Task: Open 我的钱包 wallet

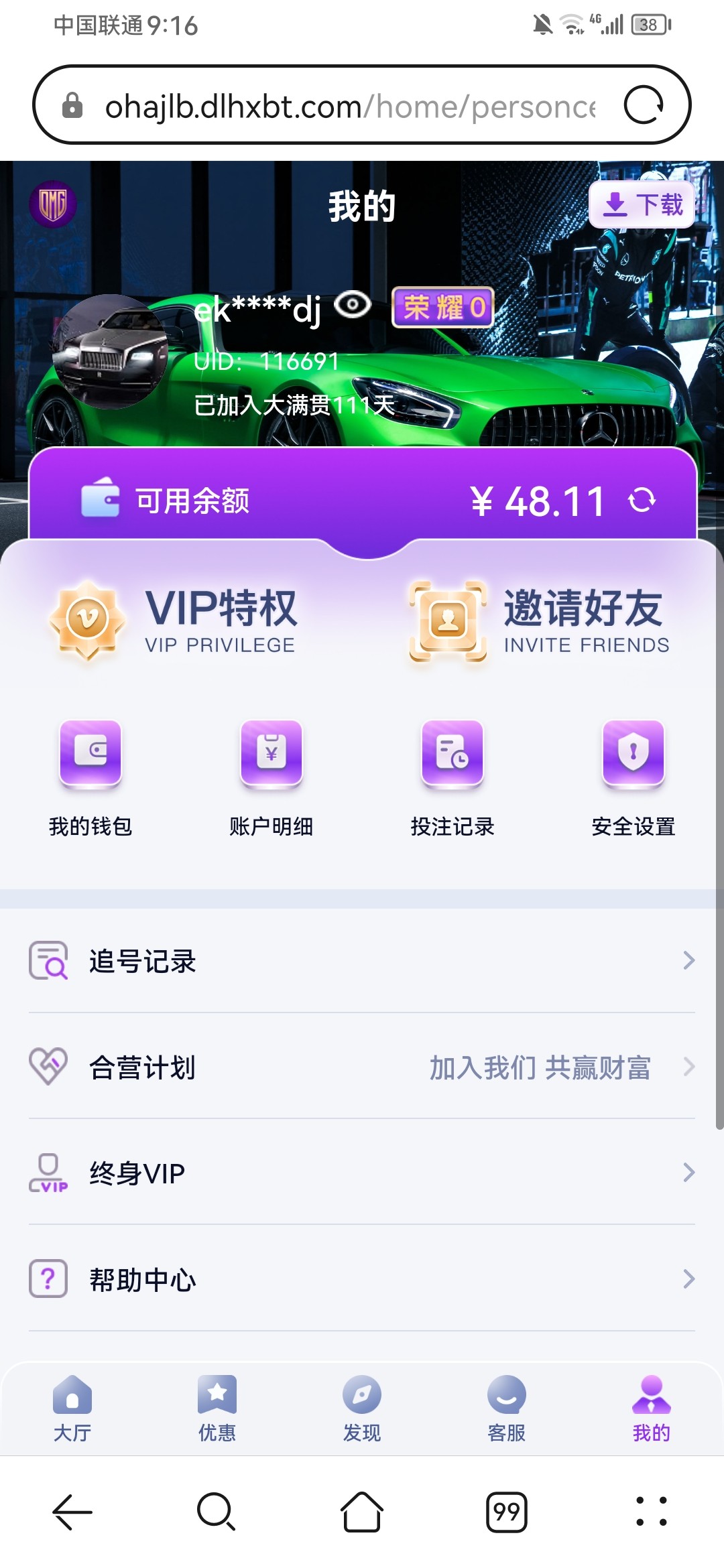Action: click(x=90, y=777)
